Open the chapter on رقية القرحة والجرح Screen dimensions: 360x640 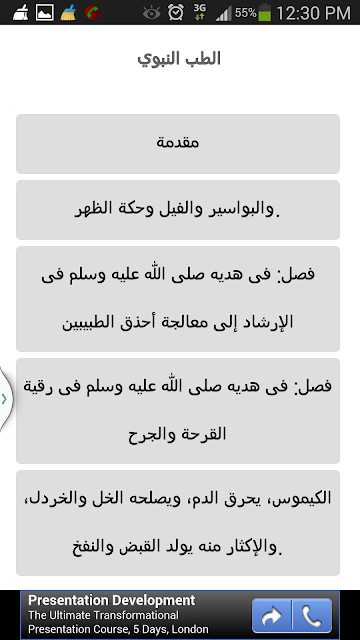[178, 411]
